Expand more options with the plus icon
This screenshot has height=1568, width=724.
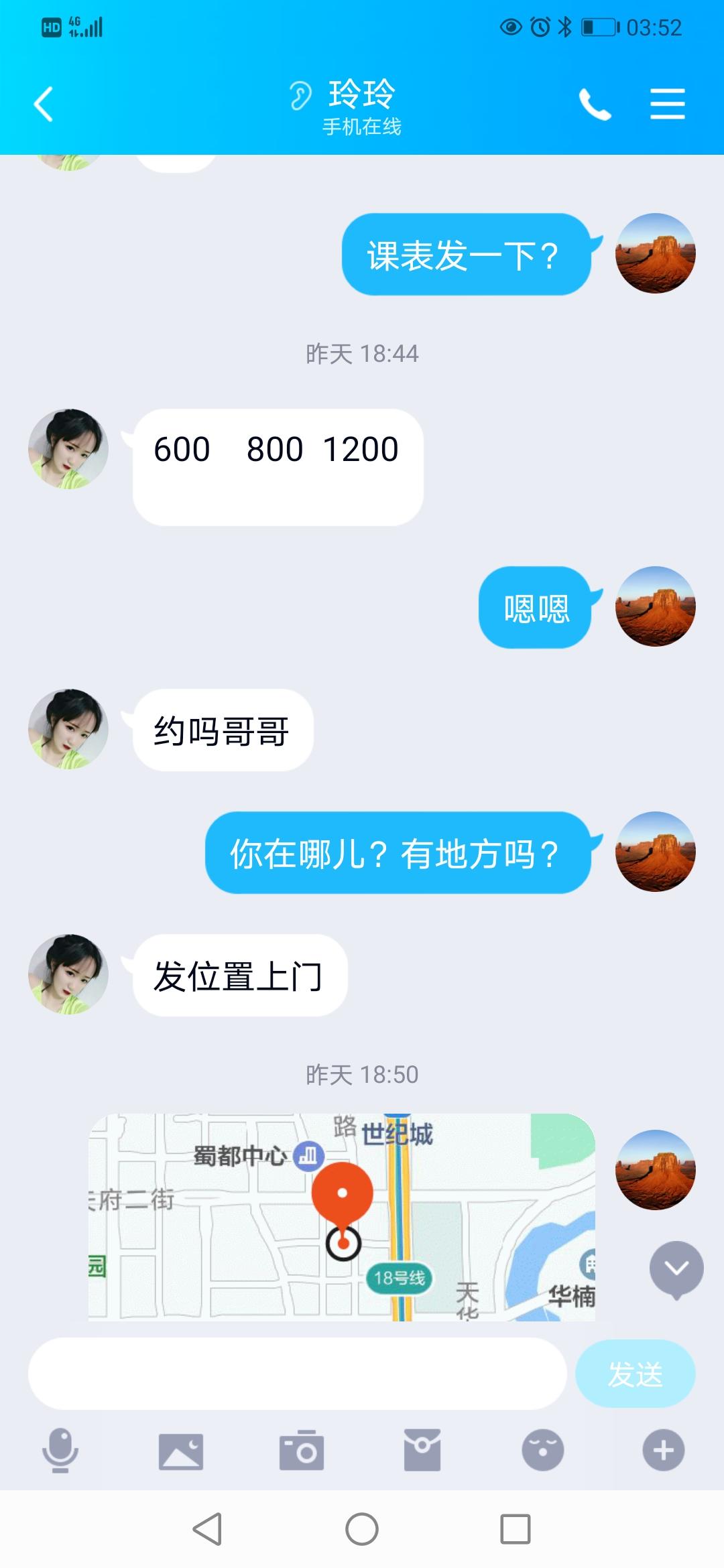click(664, 1451)
